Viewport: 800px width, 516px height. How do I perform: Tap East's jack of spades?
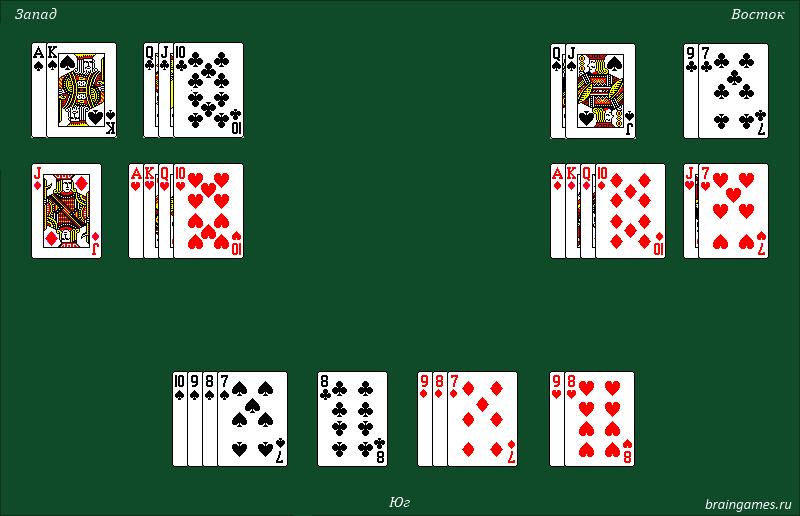pos(601,90)
